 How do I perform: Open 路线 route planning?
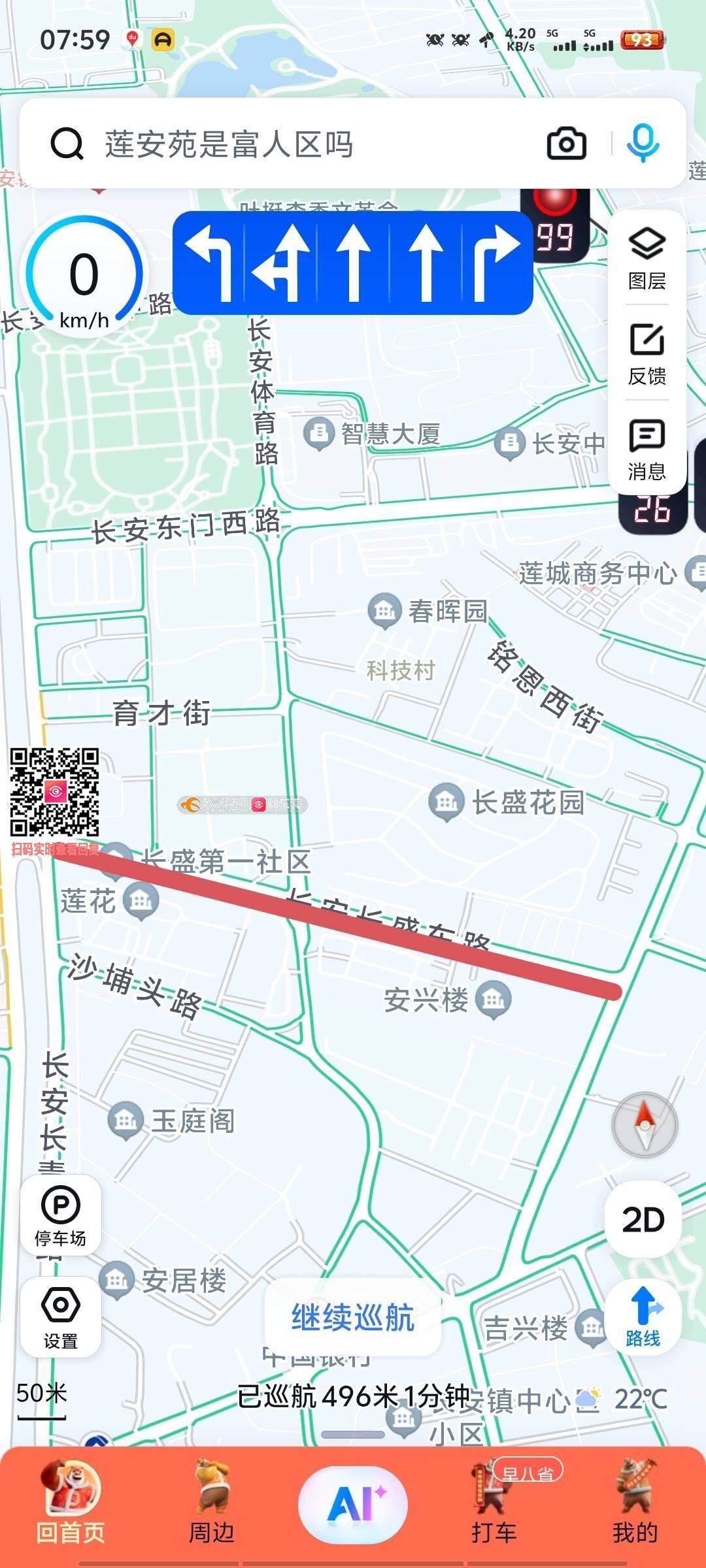point(644,1317)
